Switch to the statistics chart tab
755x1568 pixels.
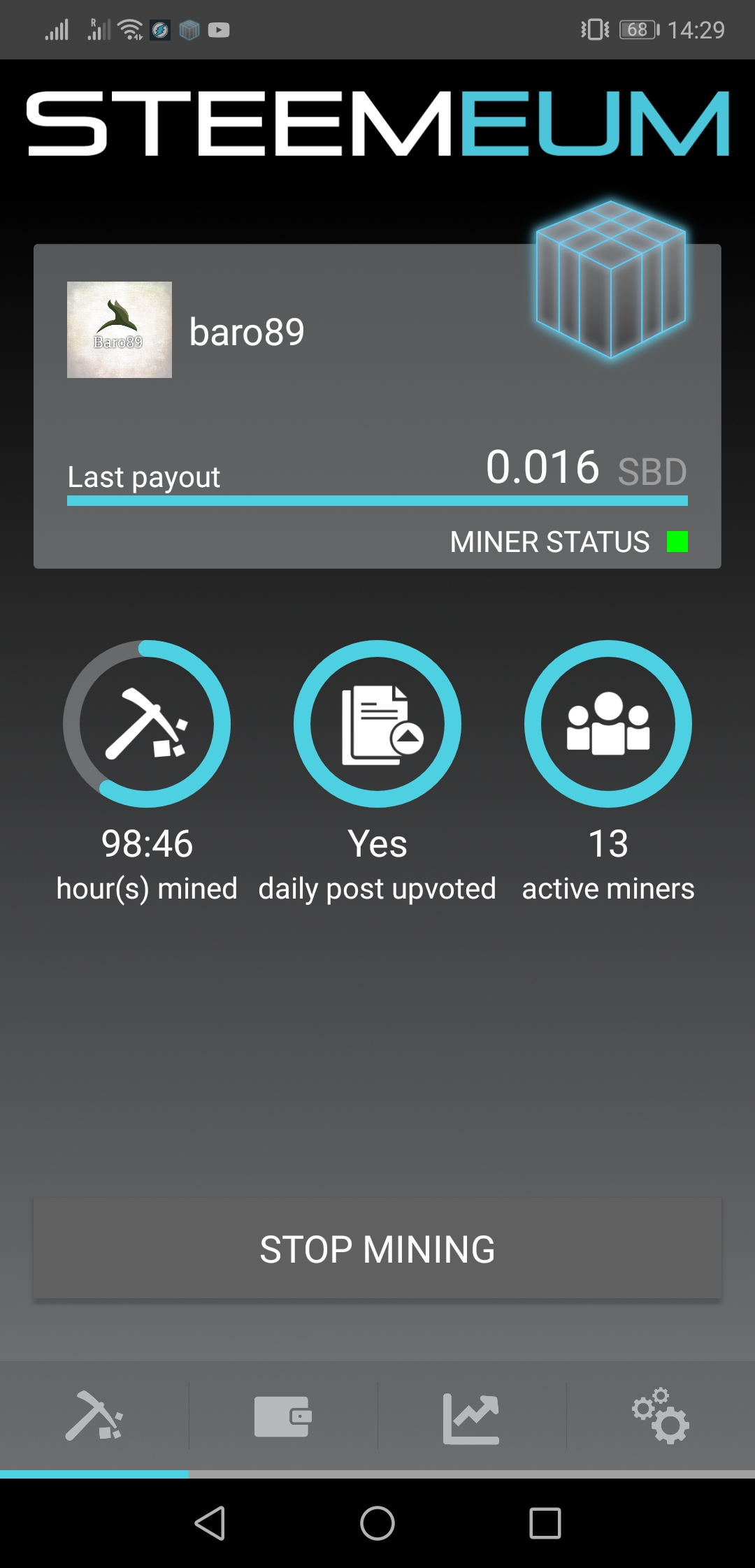[472, 1418]
